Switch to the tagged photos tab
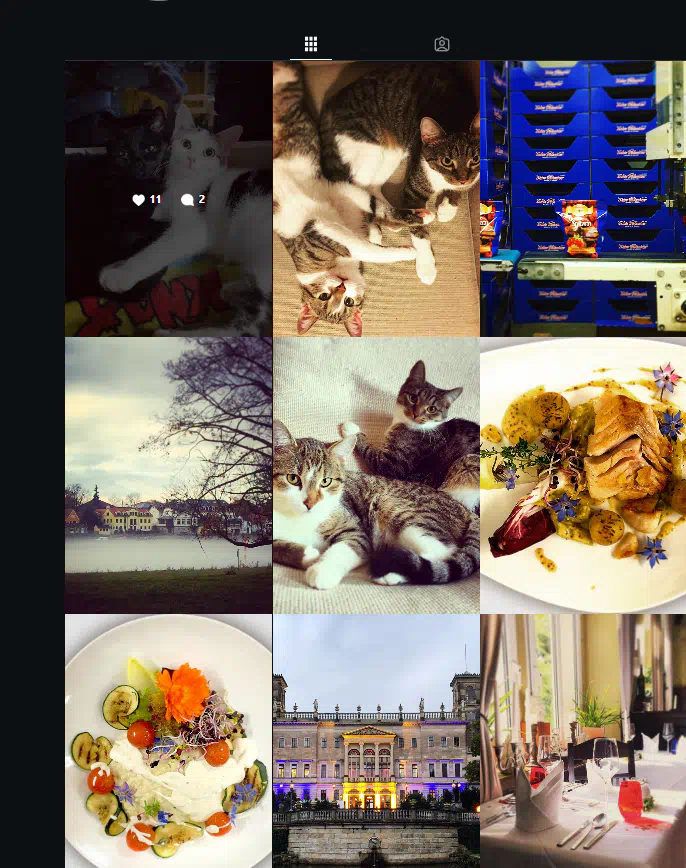This screenshot has height=868, width=686. [442, 44]
